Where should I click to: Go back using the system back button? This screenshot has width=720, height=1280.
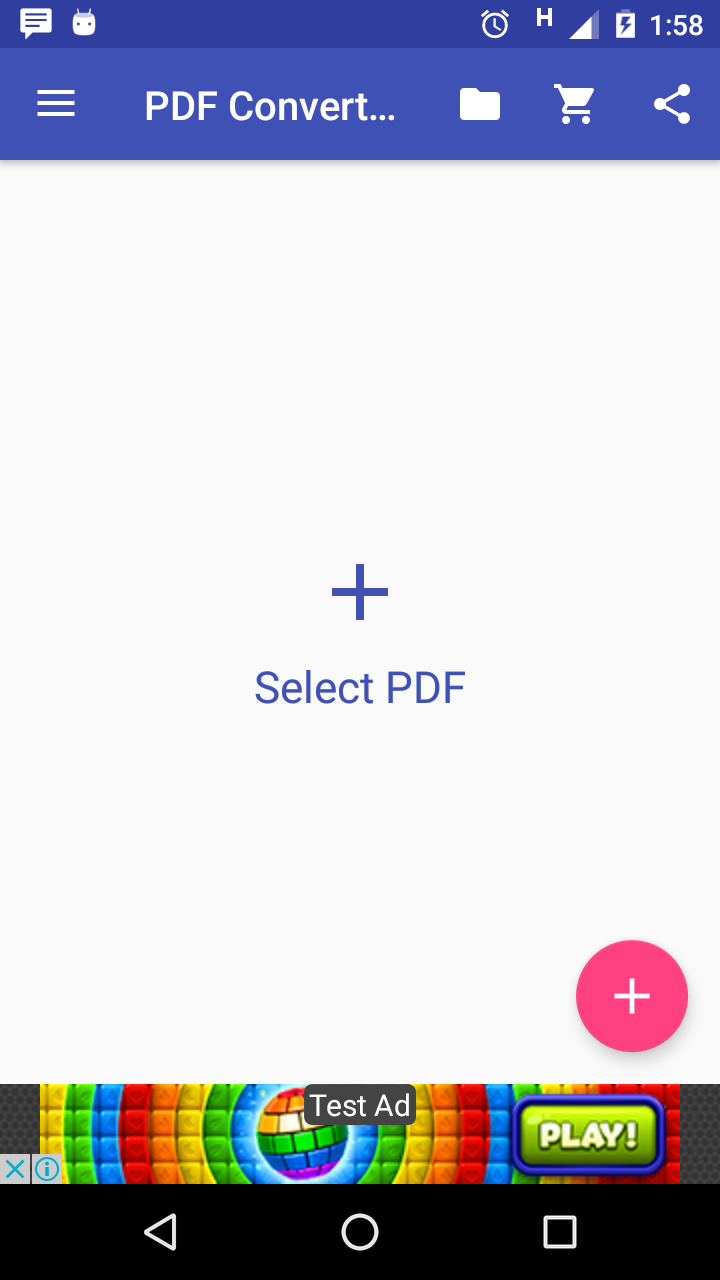[x=160, y=1232]
